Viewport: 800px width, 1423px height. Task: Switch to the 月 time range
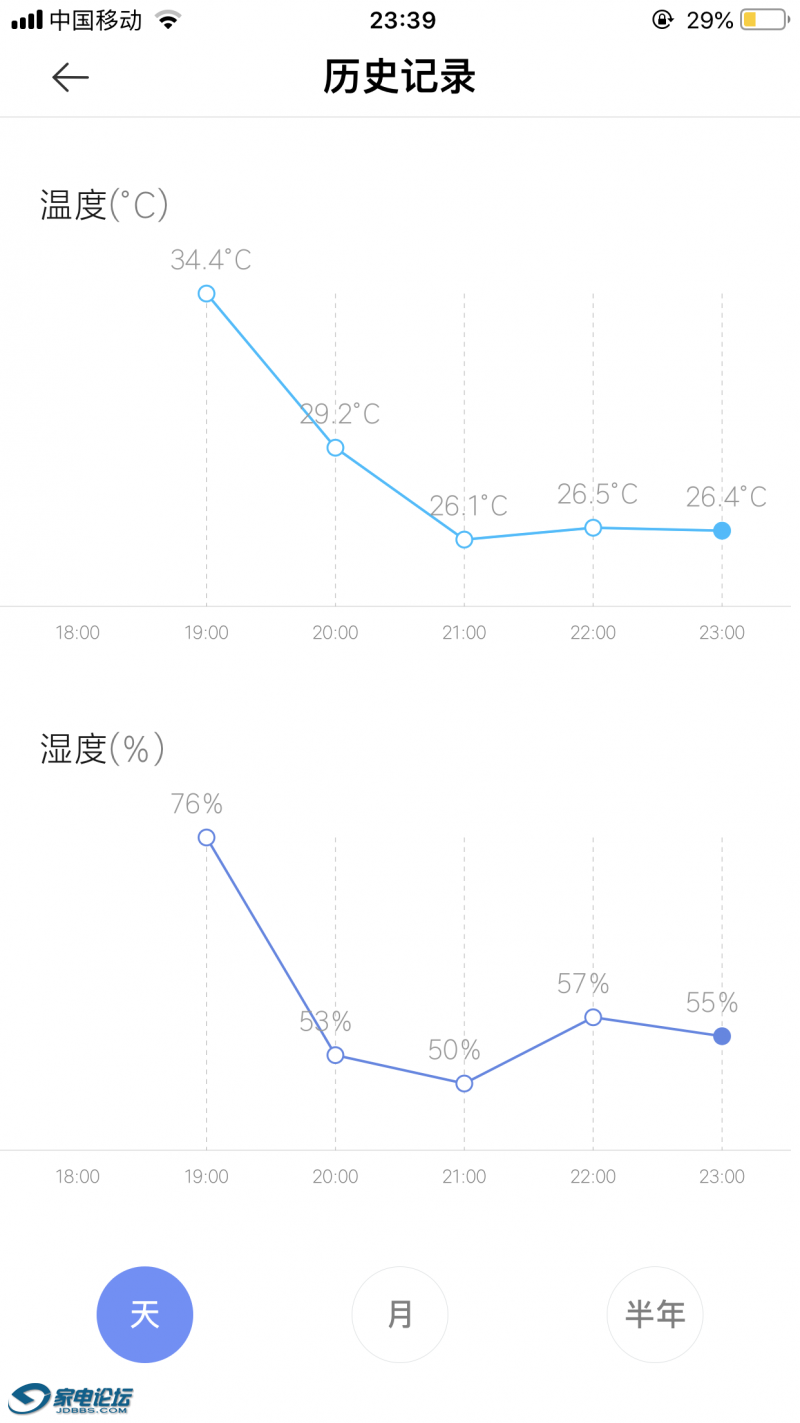coord(400,1315)
